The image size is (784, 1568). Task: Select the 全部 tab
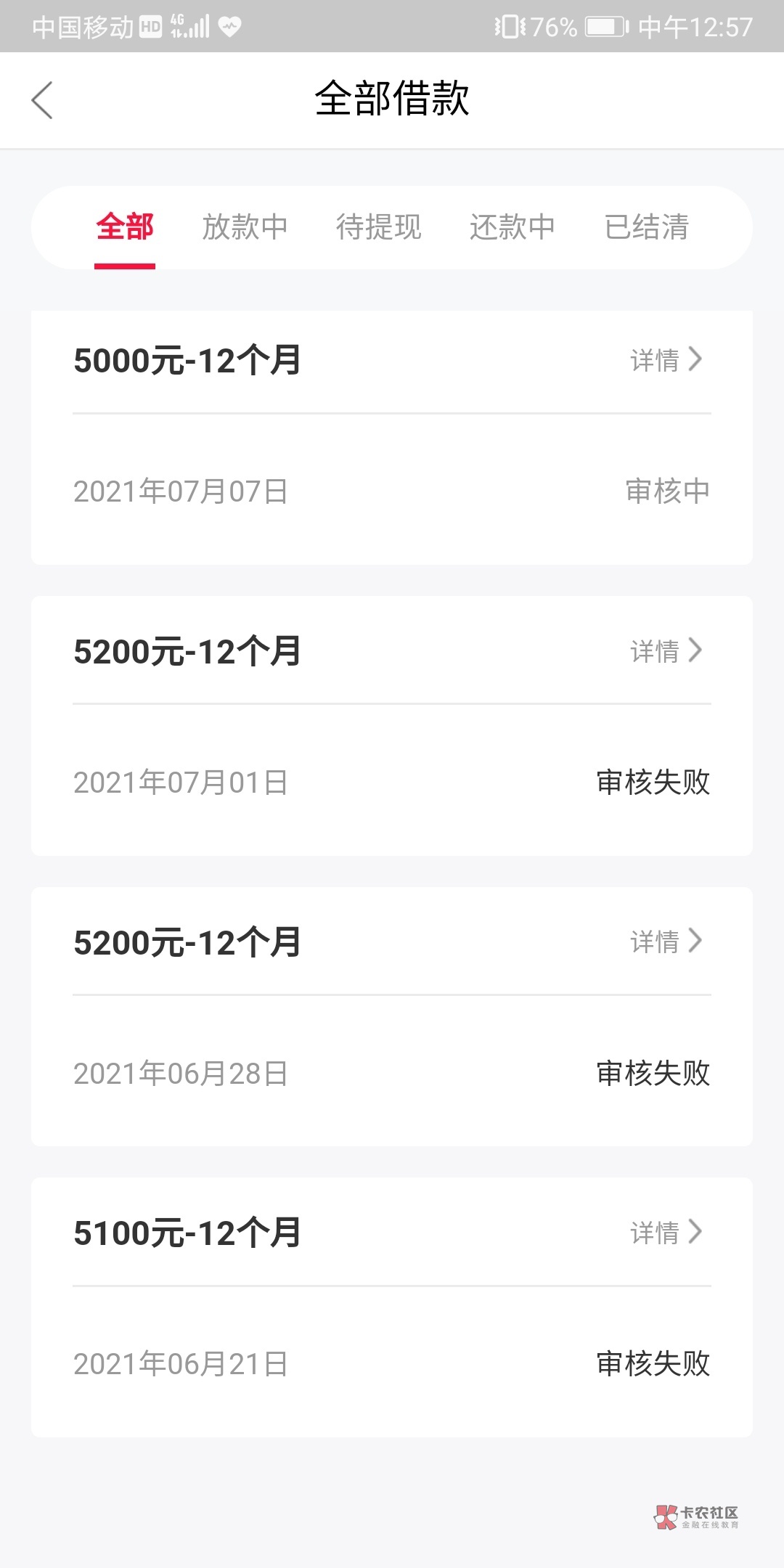[x=125, y=226]
